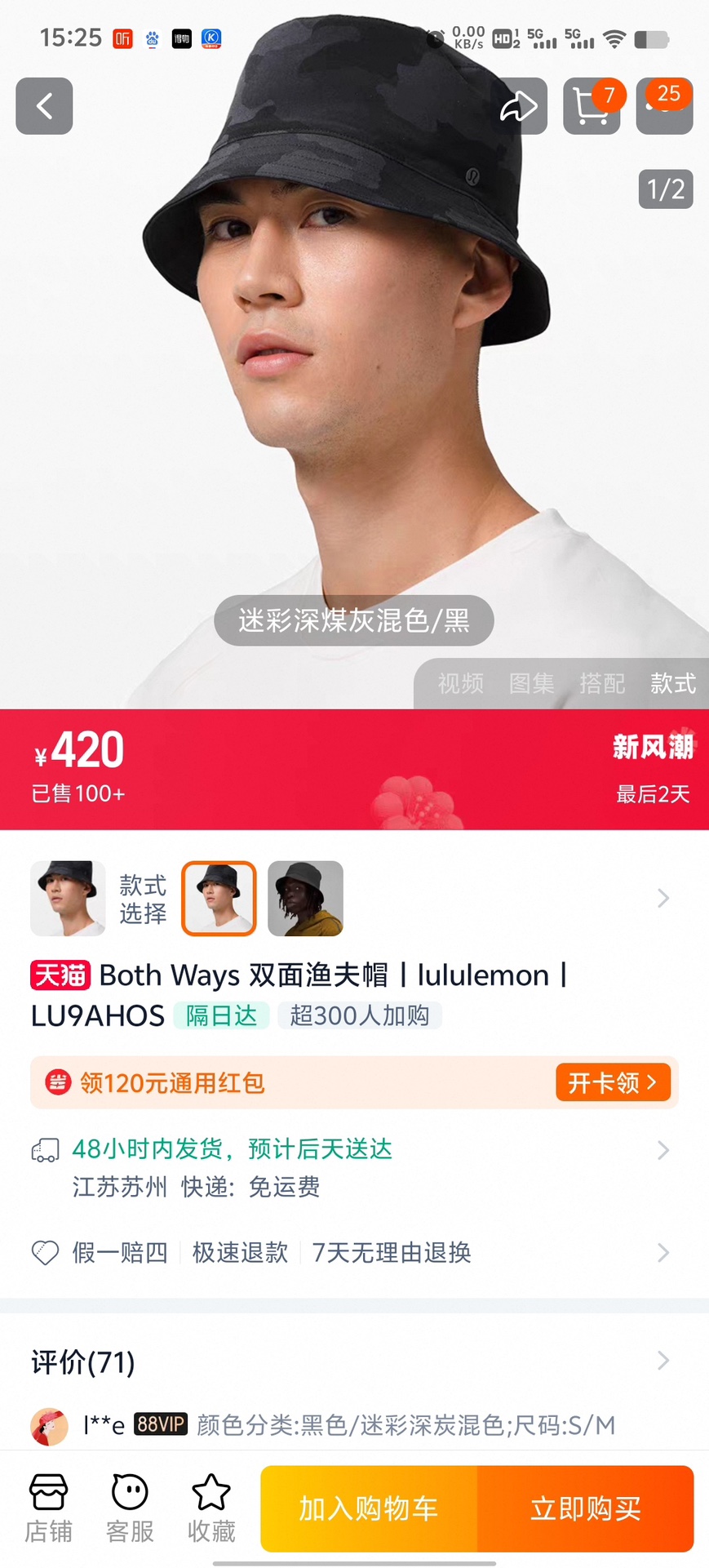This screenshot has height=1568, width=709.
Task: Tap 加入购物车 to add to cart
Action: pos(369,1508)
